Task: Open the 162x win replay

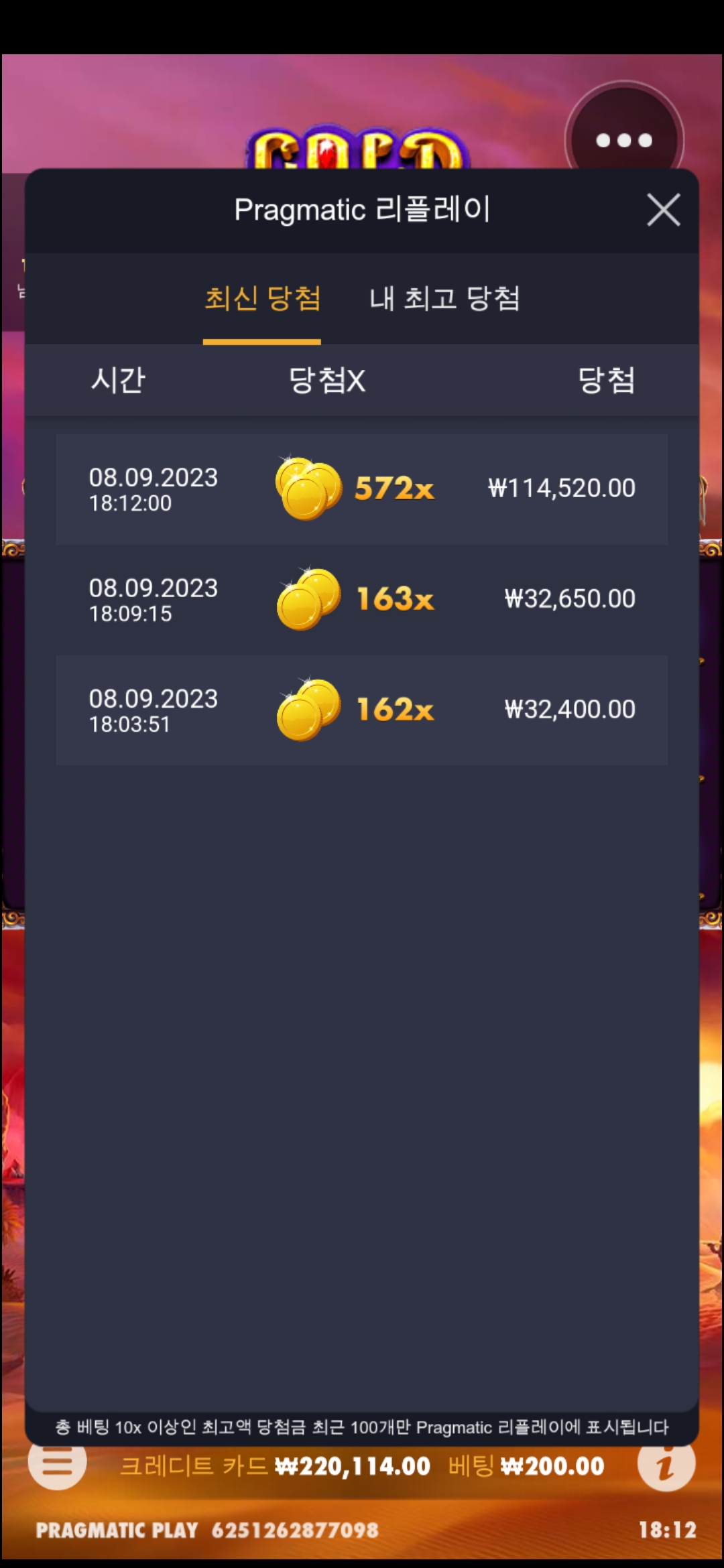Action: [362, 710]
